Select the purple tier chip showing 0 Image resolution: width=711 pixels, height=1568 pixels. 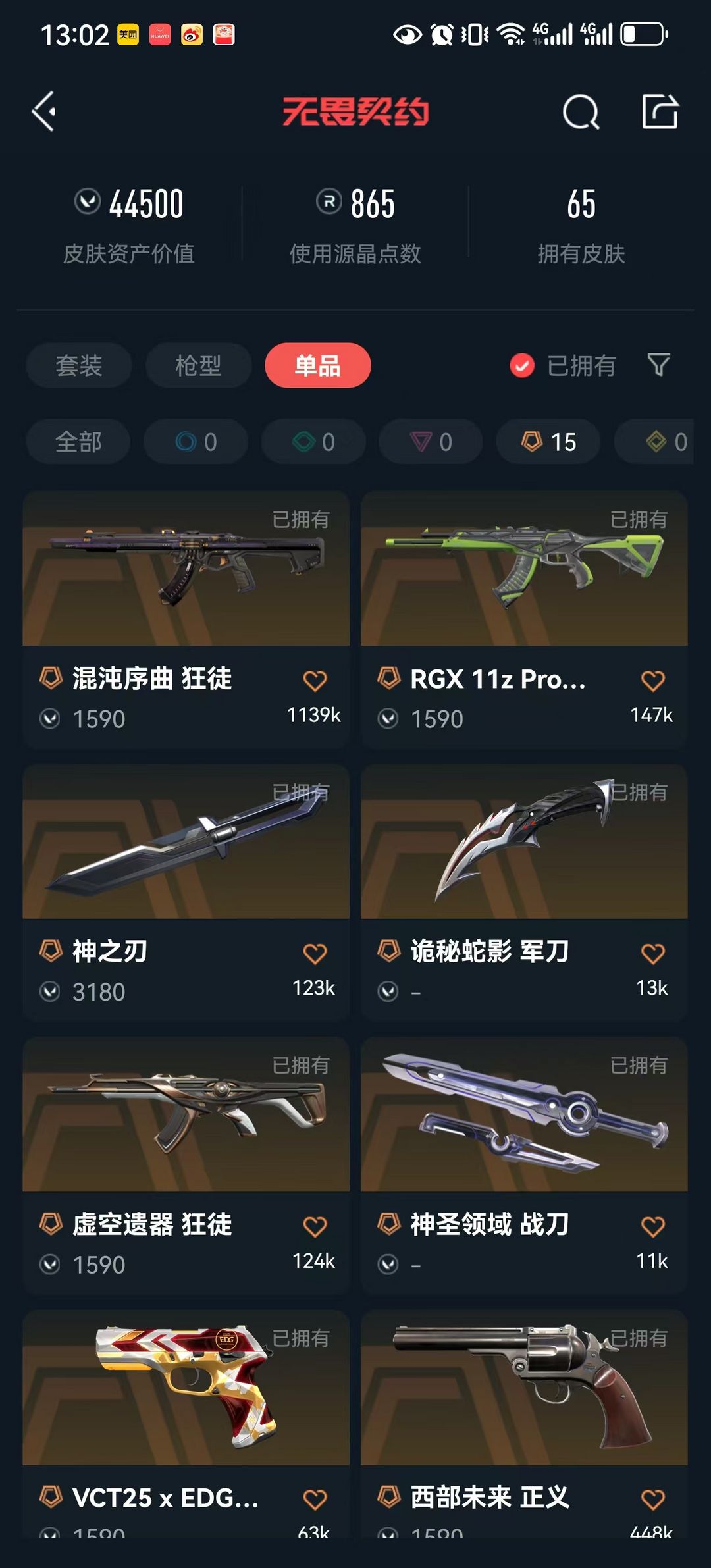[431, 442]
